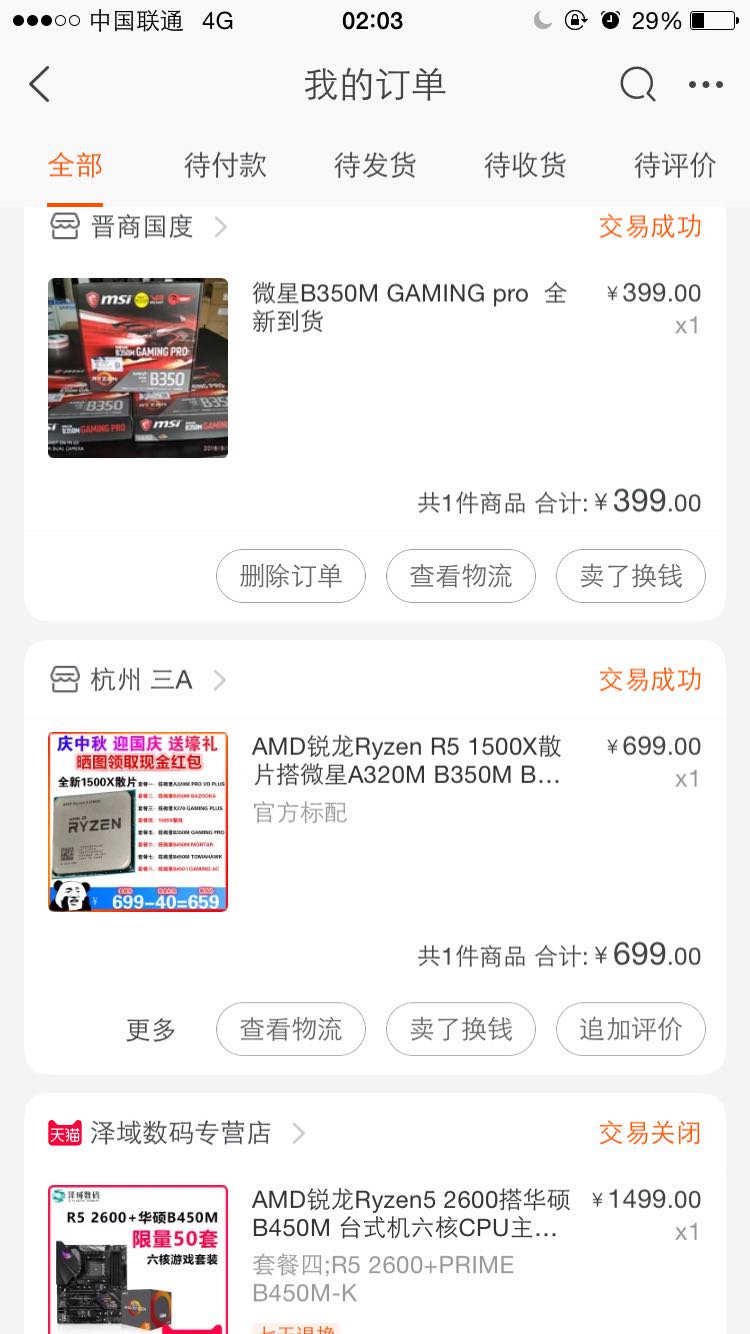Image resolution: width=750 pixels, height=1334 pixels.
Task: Open the 杭州 三A store page
Action: pyautogui.click(x=140, y=680)
